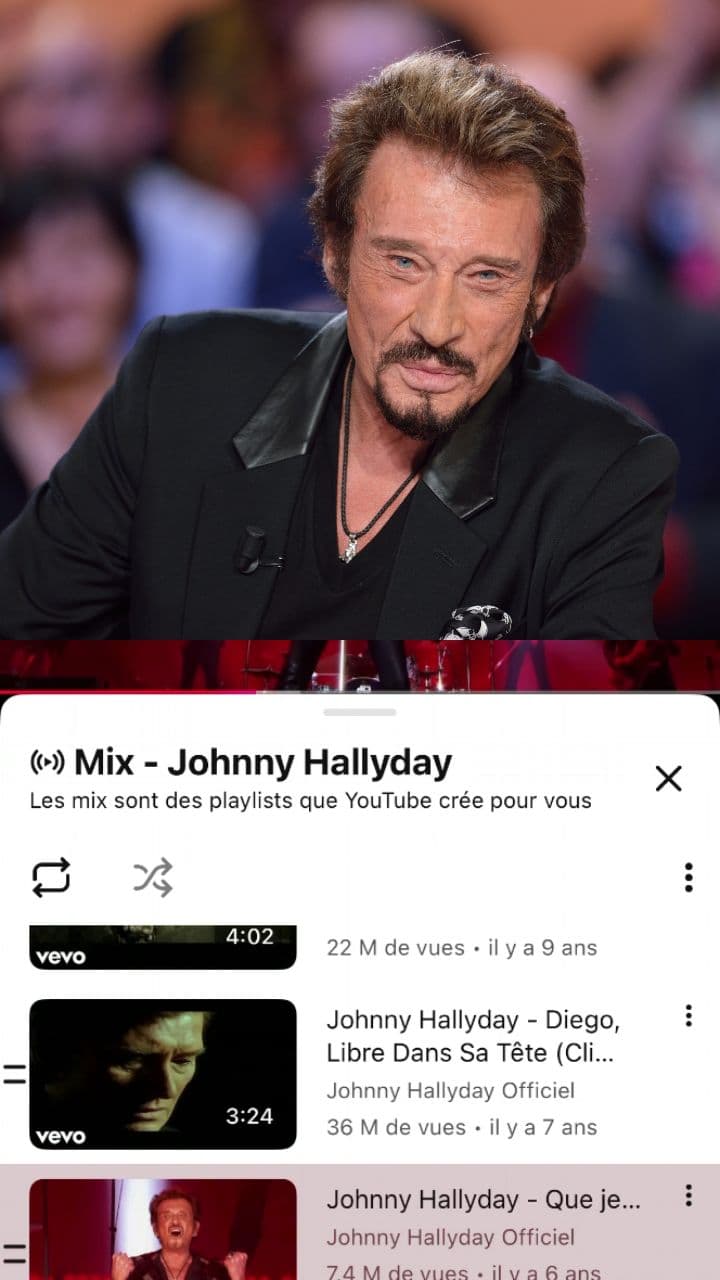Viewport: 720px width, 1280px height.
Task: Dismiss the Mix panel with the X
Action: click(669, 779)
